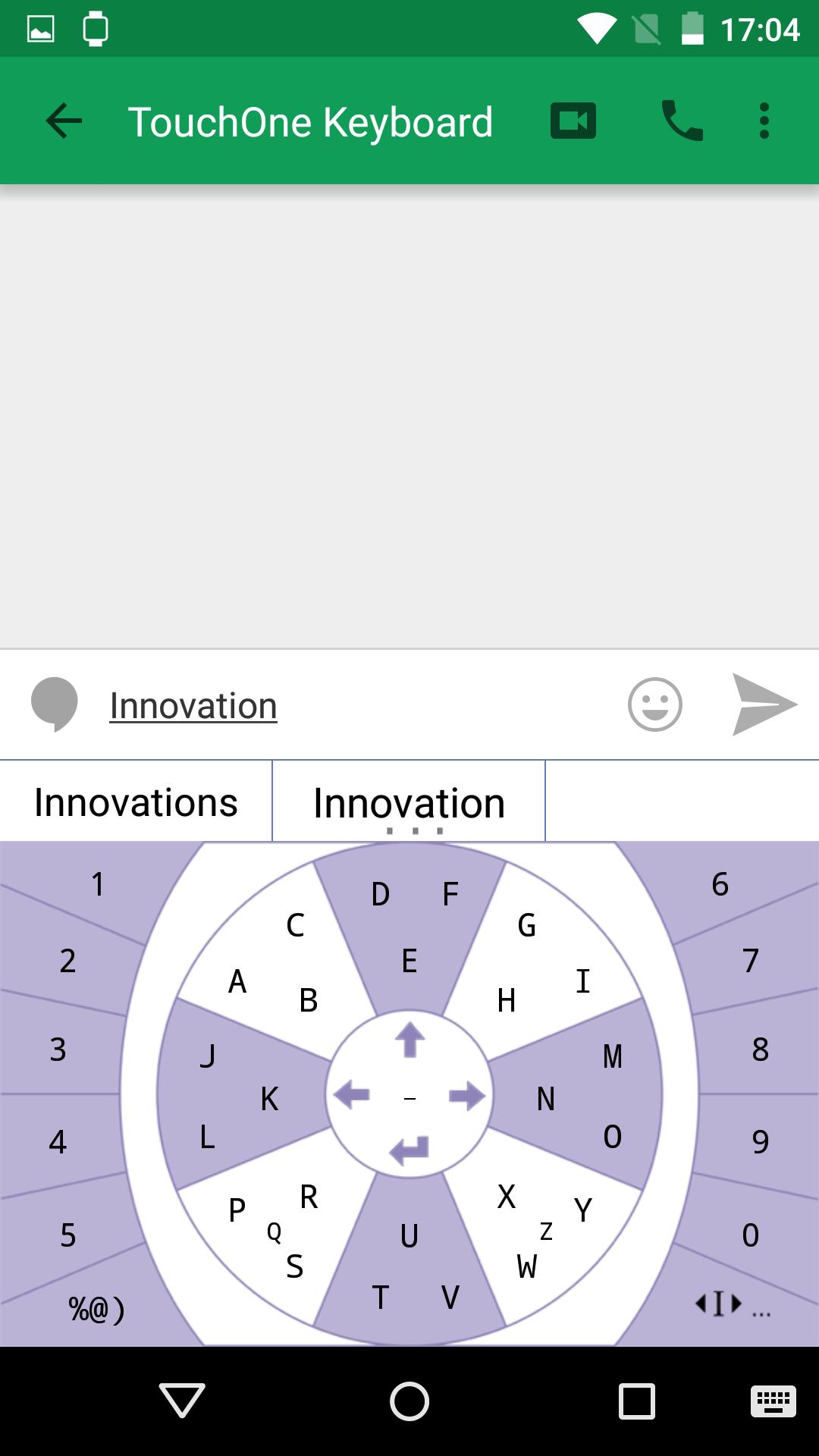
Task: Open the overflow menu in the top bar
Action: [x=763, y=120]
